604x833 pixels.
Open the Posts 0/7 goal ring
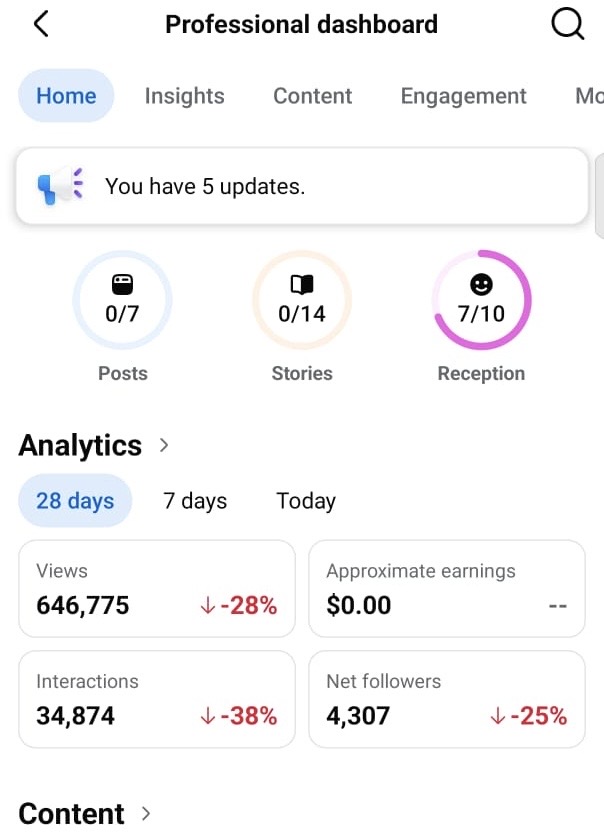coord(123,300)
